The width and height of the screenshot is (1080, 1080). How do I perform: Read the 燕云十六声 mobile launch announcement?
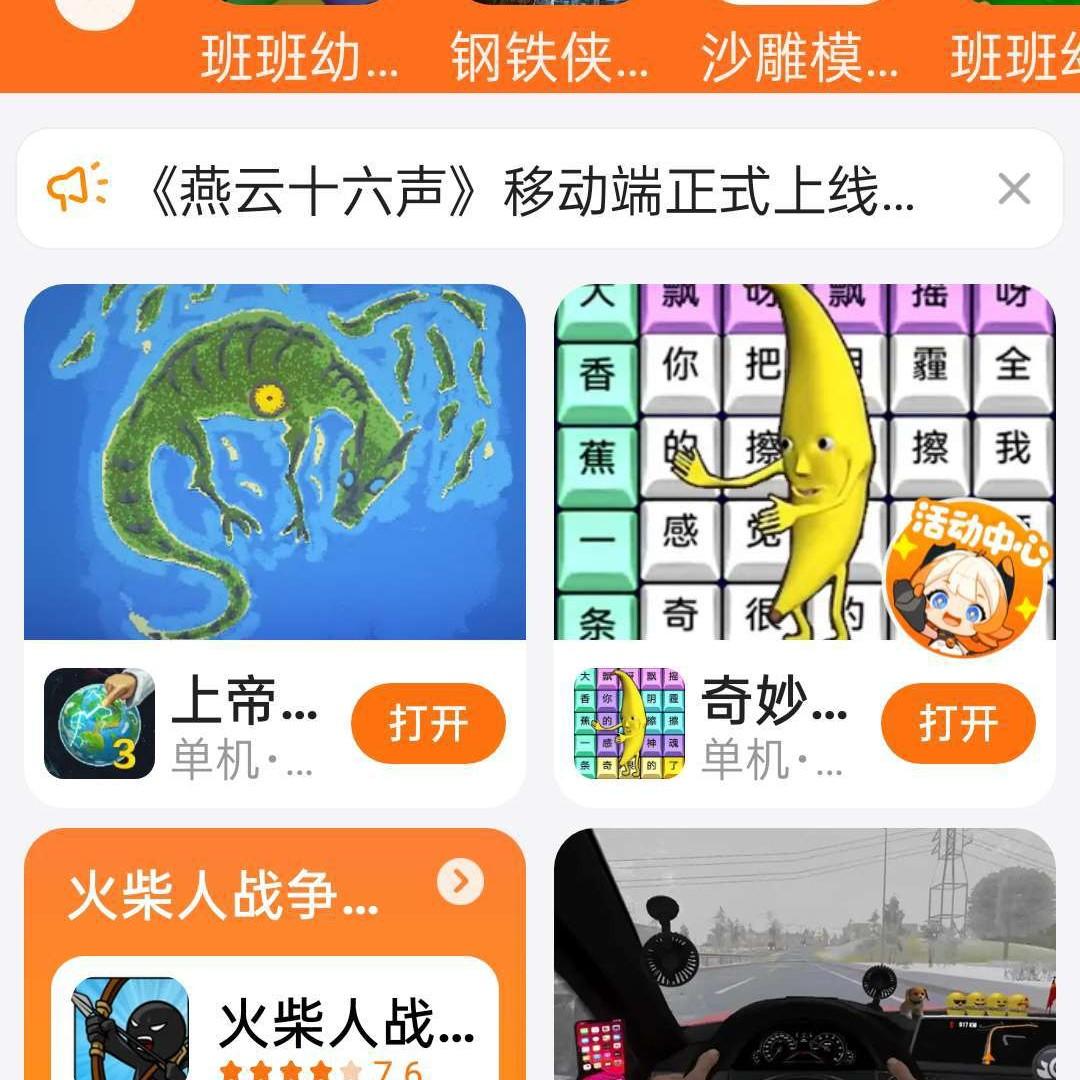coord(528,190)
